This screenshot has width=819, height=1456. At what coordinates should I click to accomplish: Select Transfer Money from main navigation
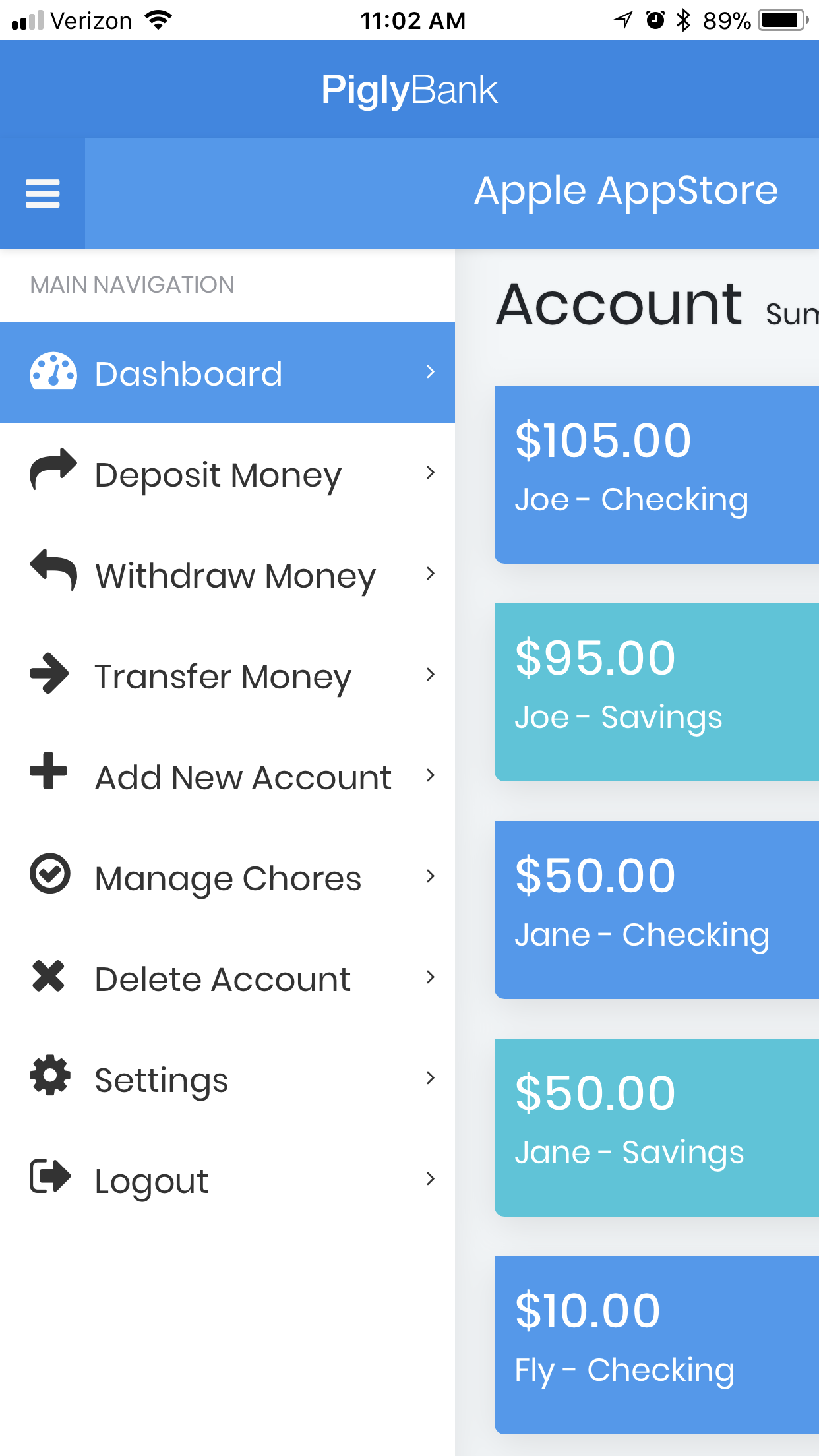point(222,676)
